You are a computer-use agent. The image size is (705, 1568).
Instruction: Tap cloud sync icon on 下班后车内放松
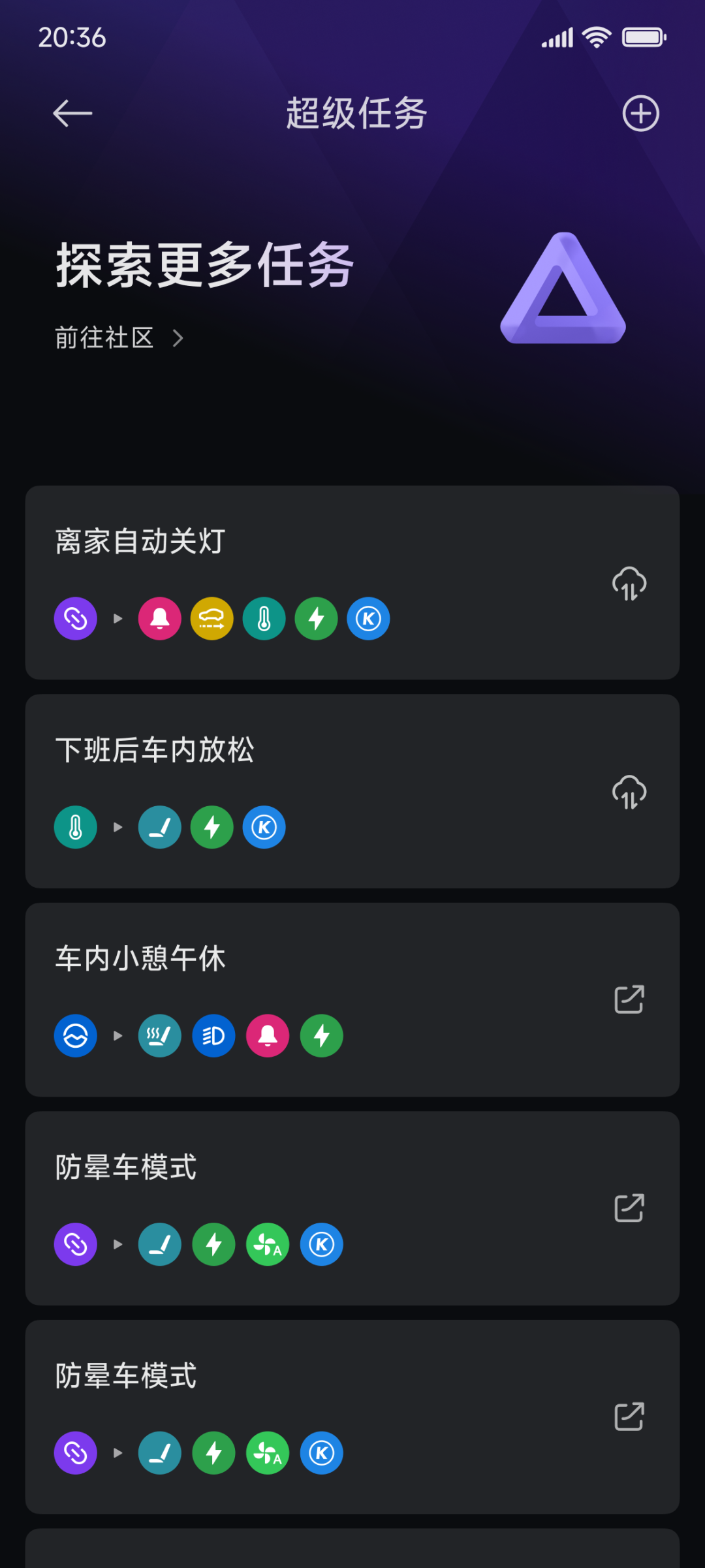tap(629, 792)
